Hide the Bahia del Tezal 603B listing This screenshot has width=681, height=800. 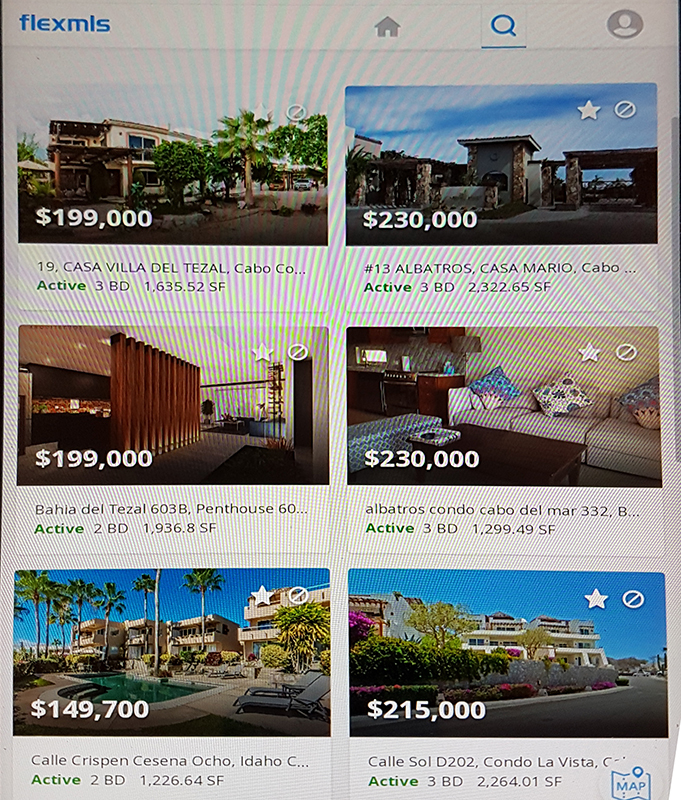tap(297, 352)
